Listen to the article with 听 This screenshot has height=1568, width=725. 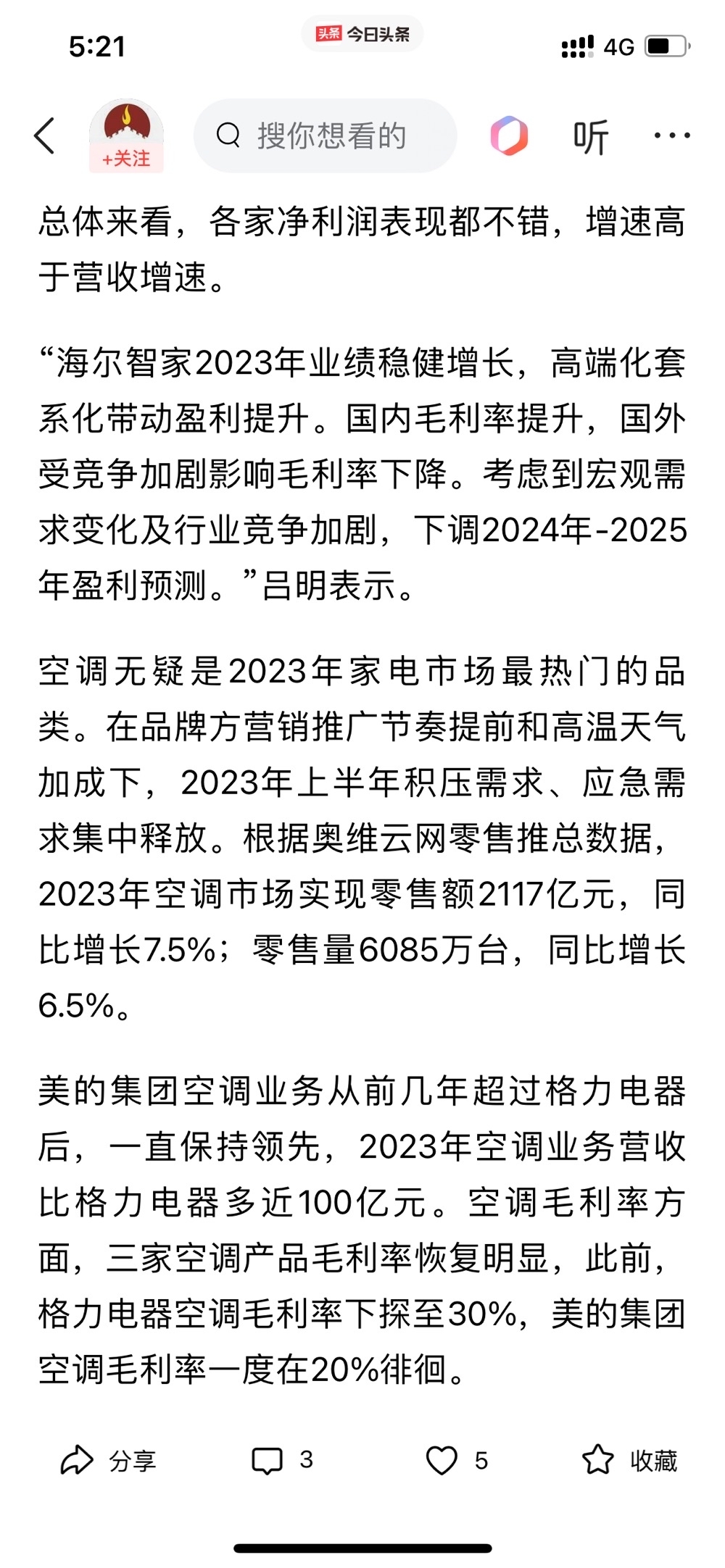point(590,136)
